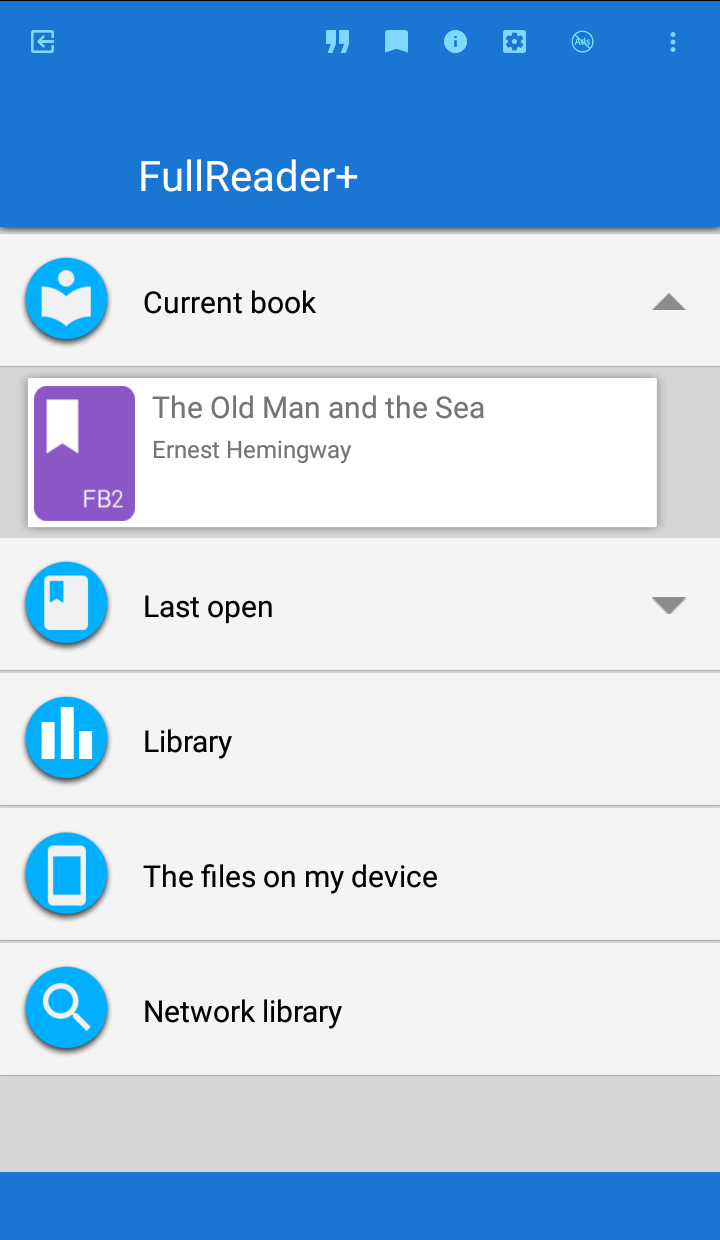Tap the Current book open-book icon
720x1240 pixels.
66,298
